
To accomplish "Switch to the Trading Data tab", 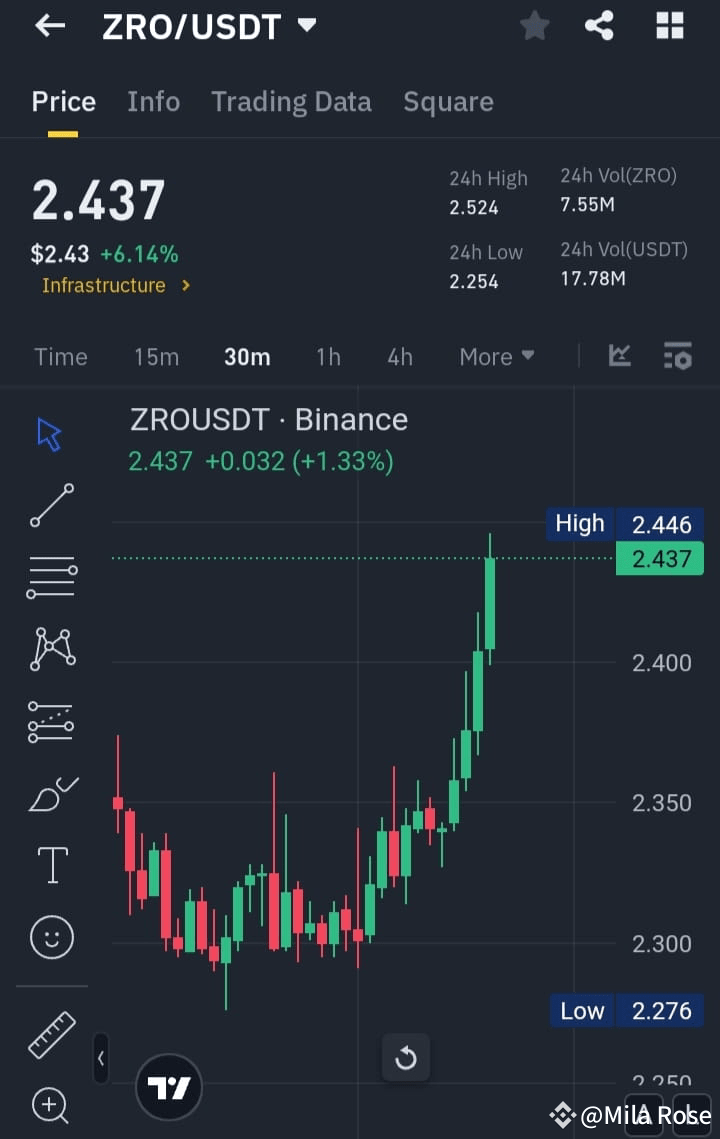I will [x=291, y=101].
